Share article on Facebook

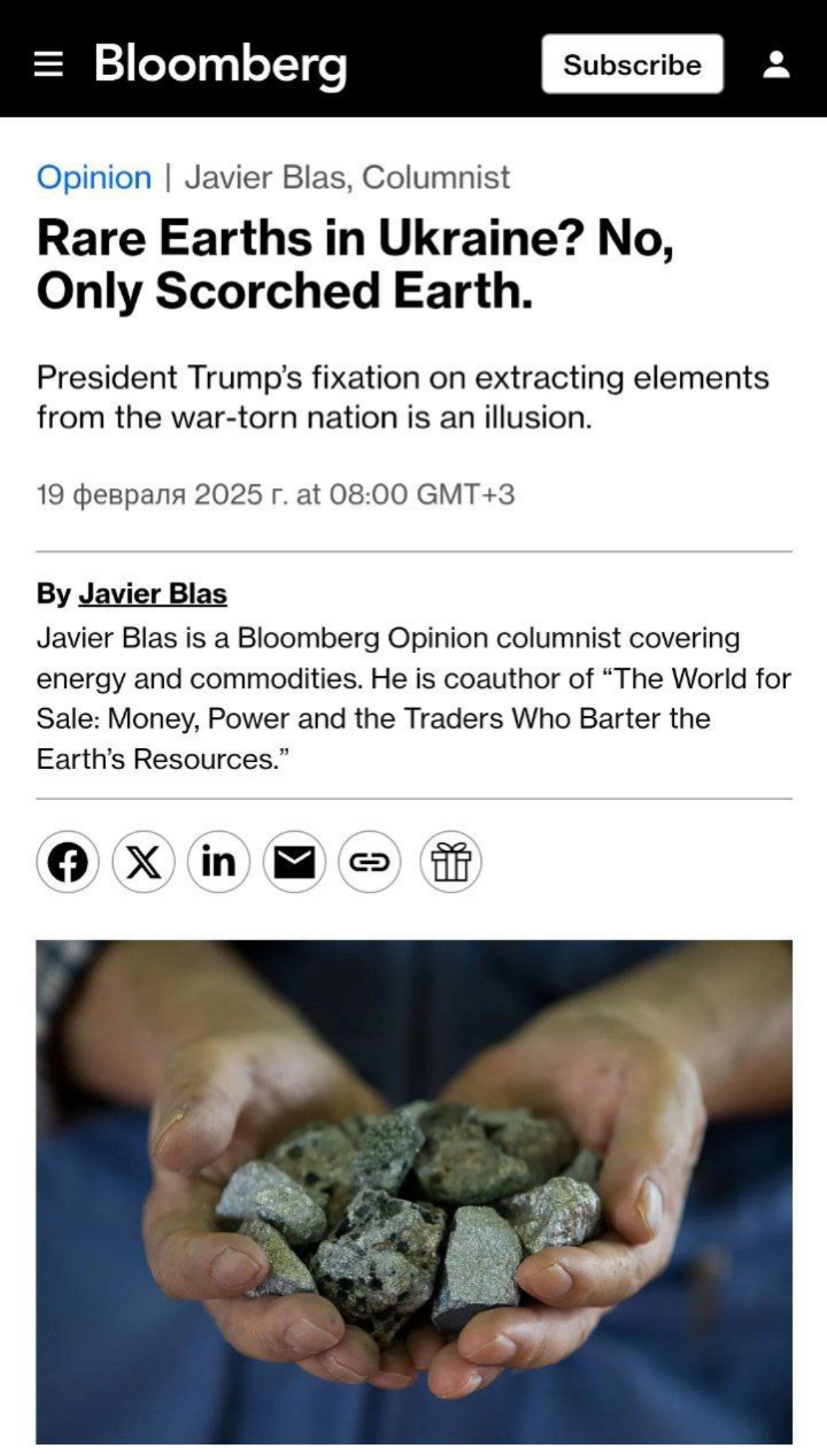click(68, 862)
